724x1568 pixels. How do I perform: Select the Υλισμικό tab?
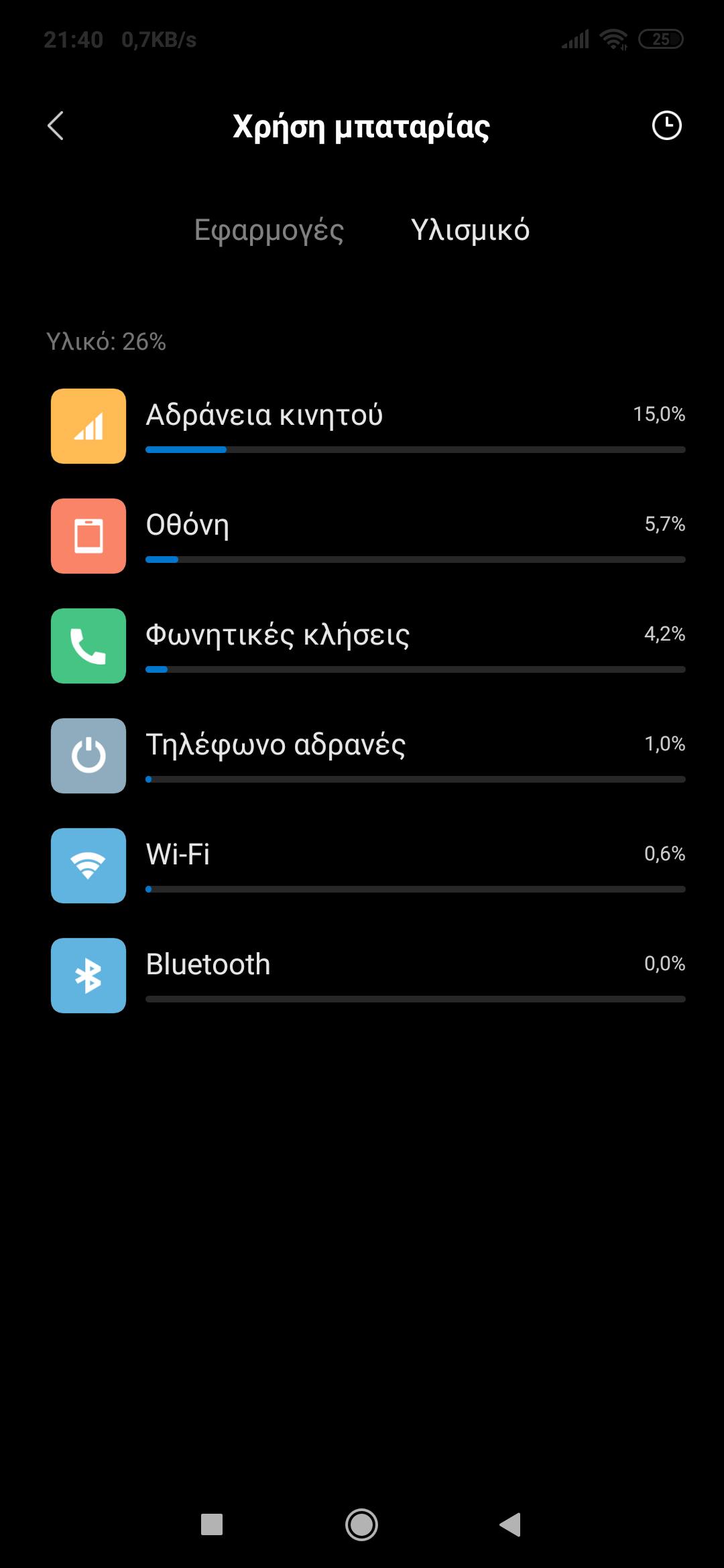[470, 230]
